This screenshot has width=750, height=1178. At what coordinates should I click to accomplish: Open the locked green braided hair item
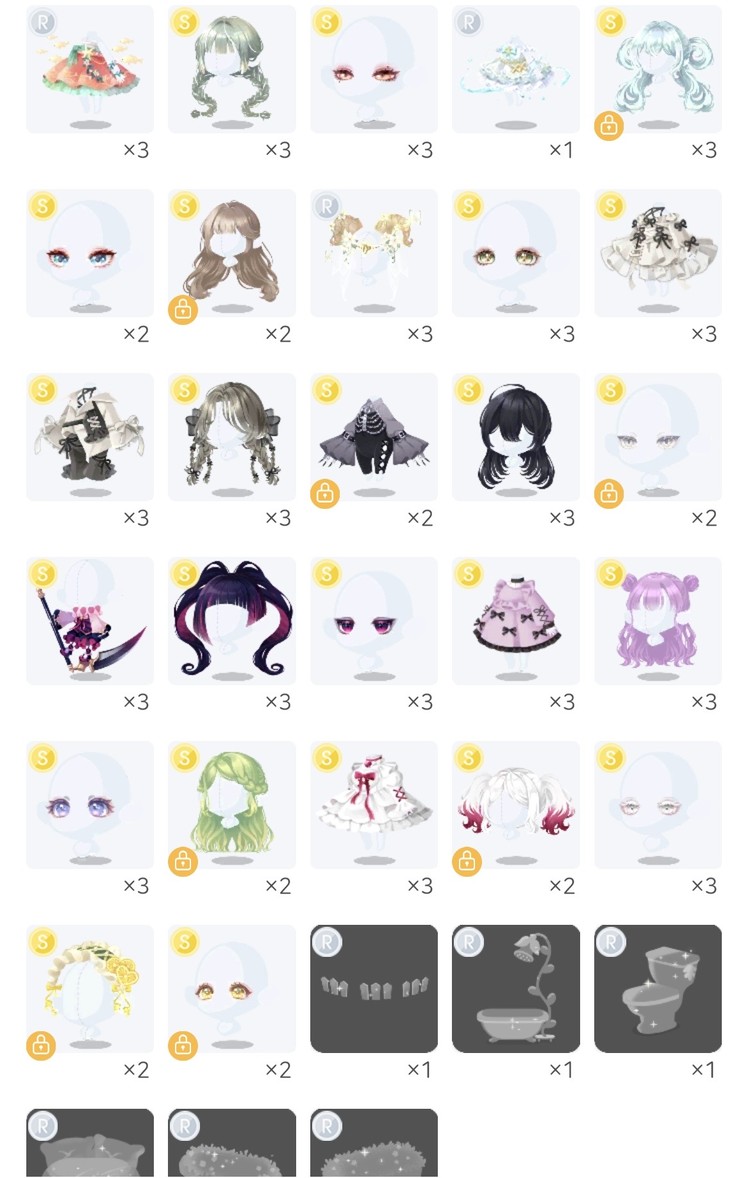(x=232, y=805)
